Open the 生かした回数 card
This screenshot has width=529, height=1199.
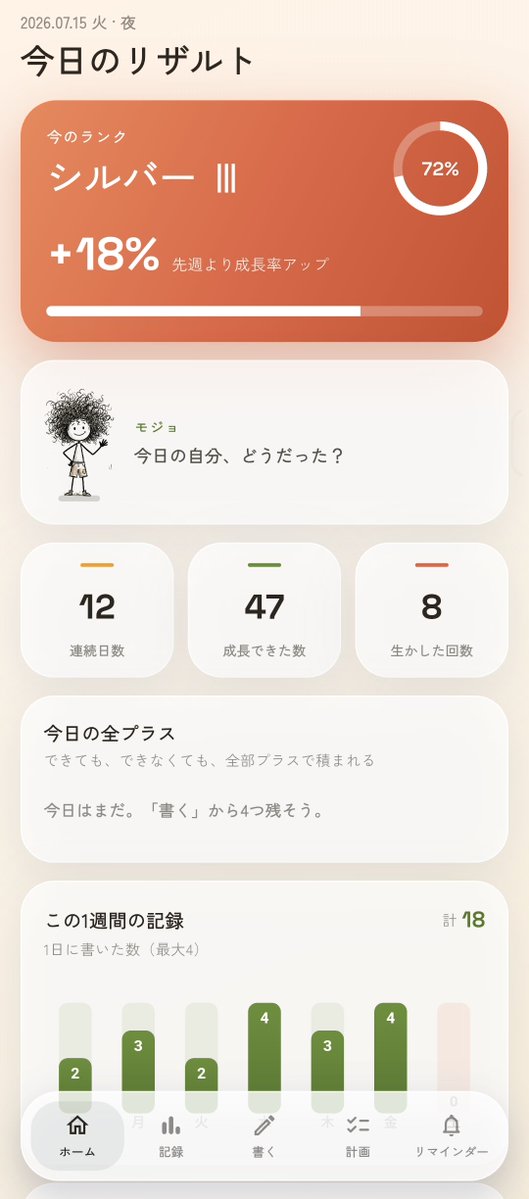432,610
